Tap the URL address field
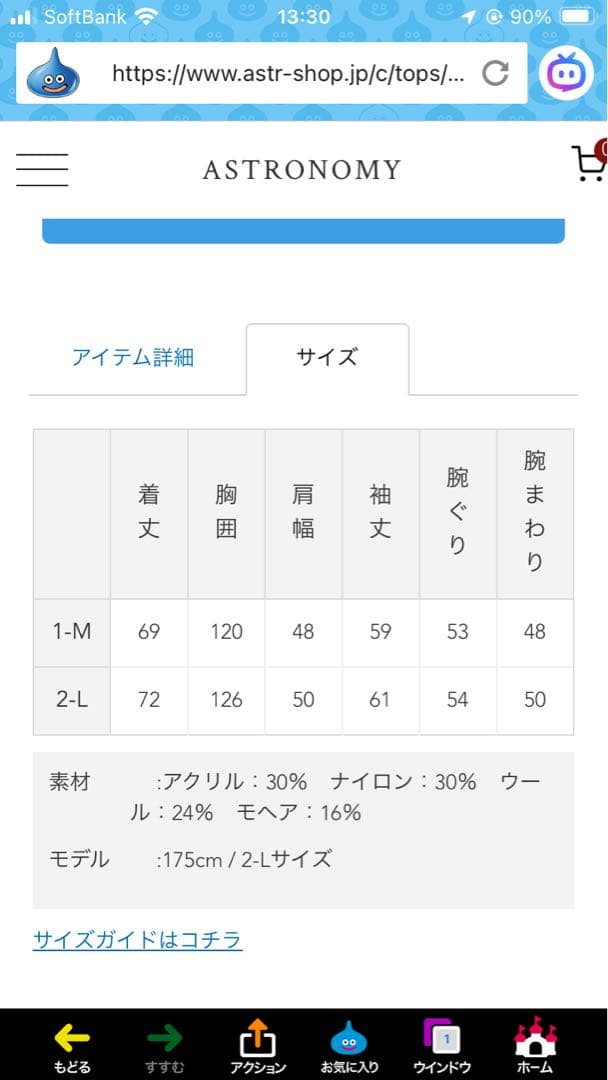The height and width of the screenshot is (1080, 608). click(288, 73)
